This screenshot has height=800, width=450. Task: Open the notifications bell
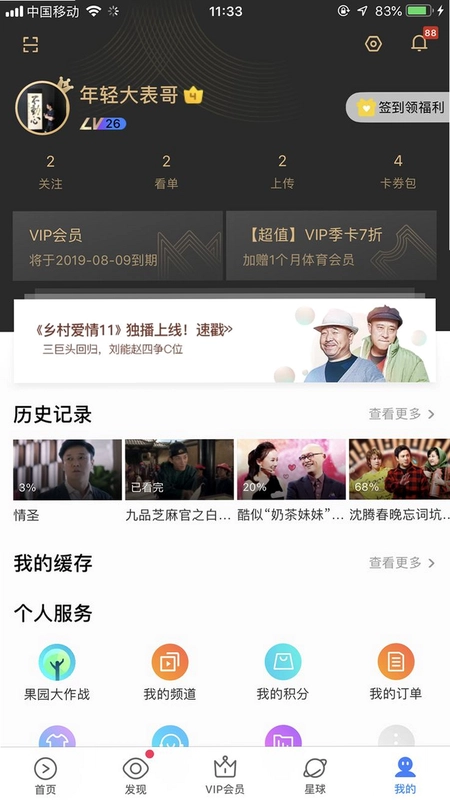point(419,44)
